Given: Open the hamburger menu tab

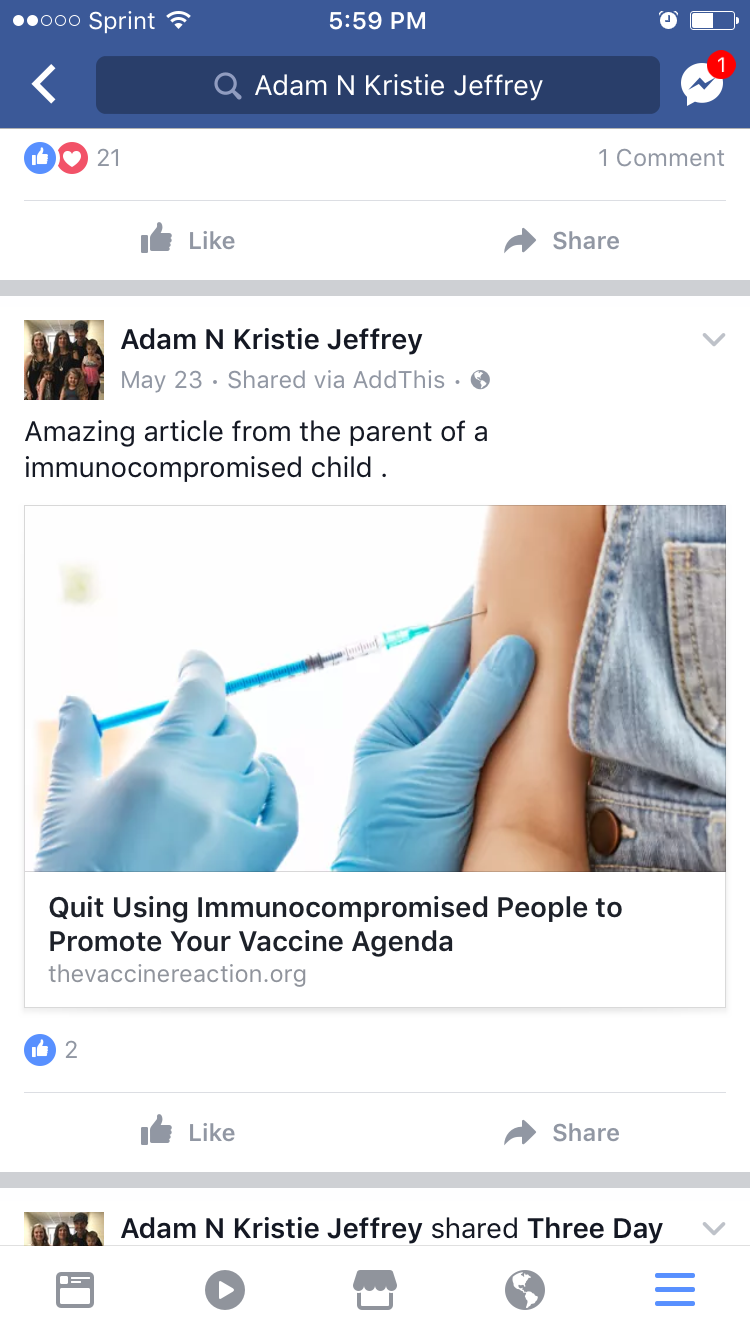Looking at the screenshot, I should pos(675,1290).
